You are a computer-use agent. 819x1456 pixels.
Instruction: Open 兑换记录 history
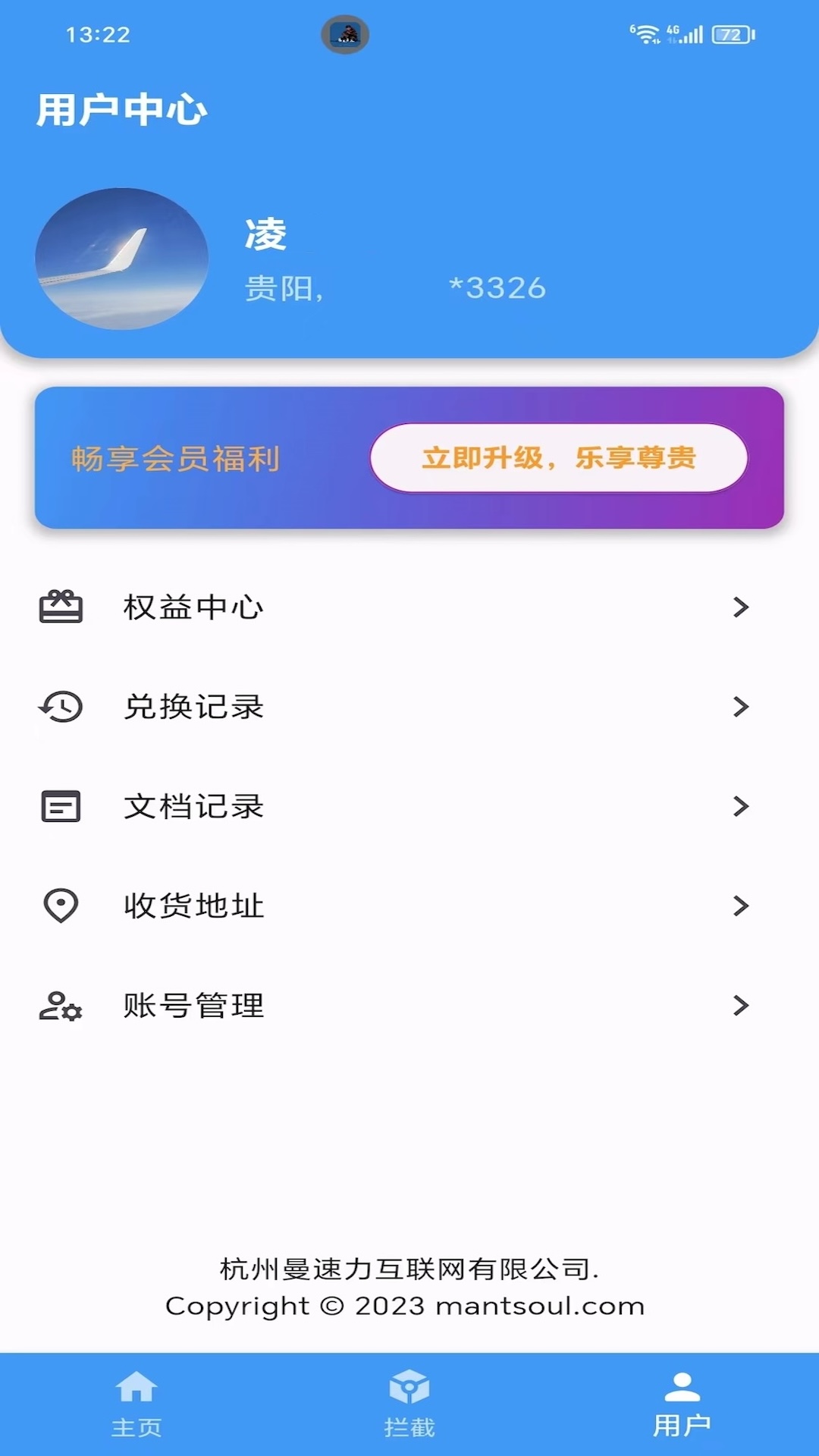point(394,707)
